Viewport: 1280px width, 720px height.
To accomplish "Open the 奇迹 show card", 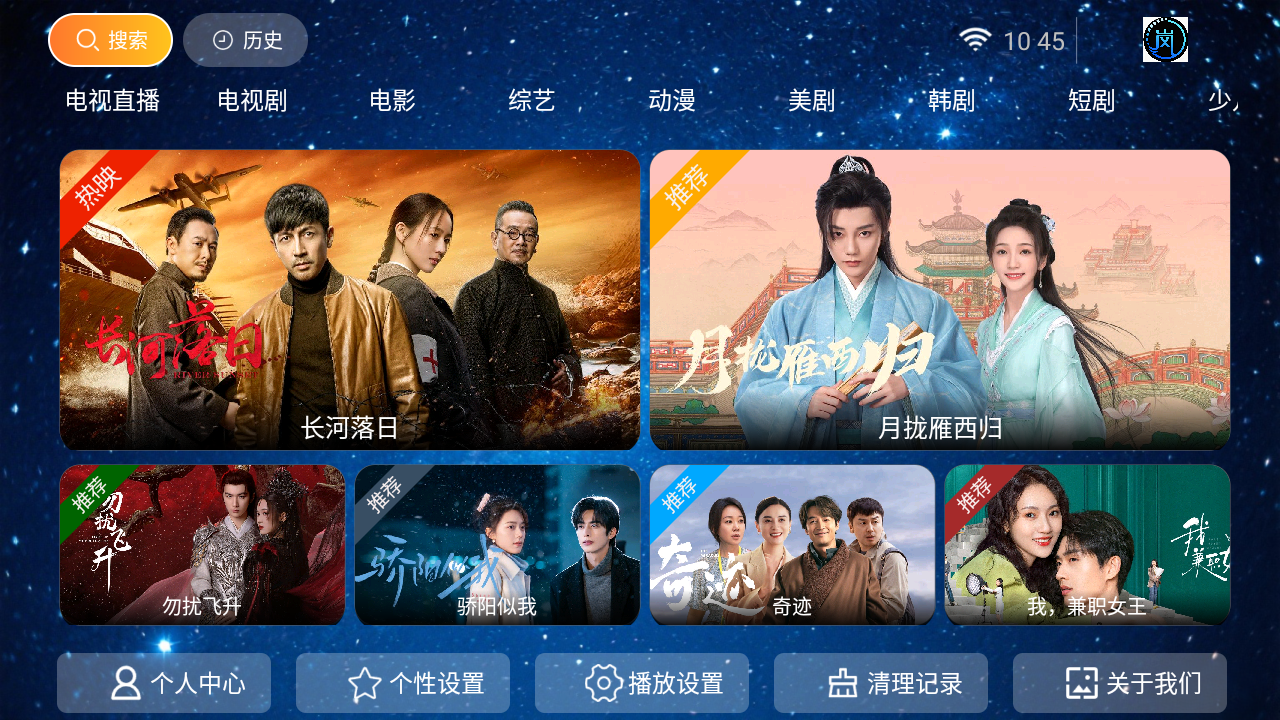I will 792,545.
